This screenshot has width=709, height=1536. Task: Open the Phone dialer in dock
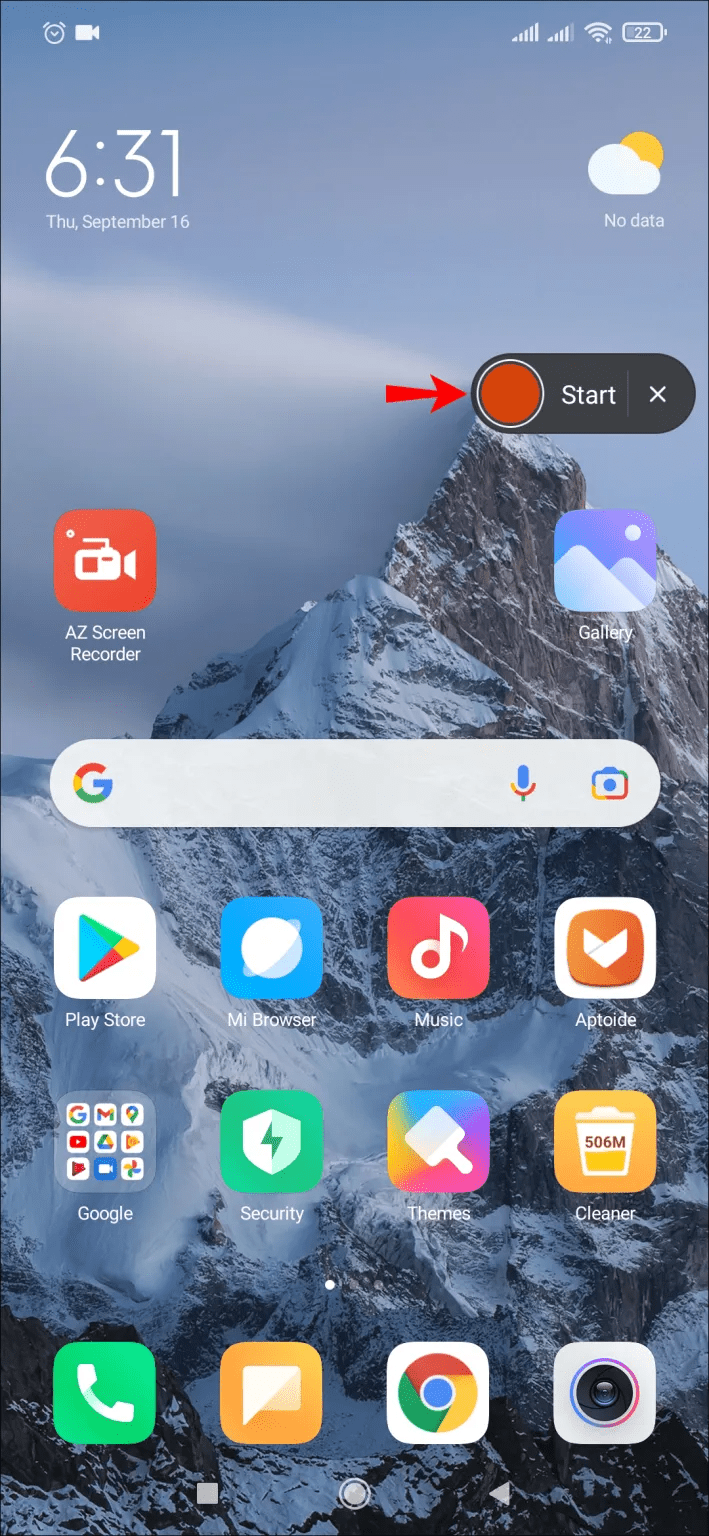(105, 1393)
